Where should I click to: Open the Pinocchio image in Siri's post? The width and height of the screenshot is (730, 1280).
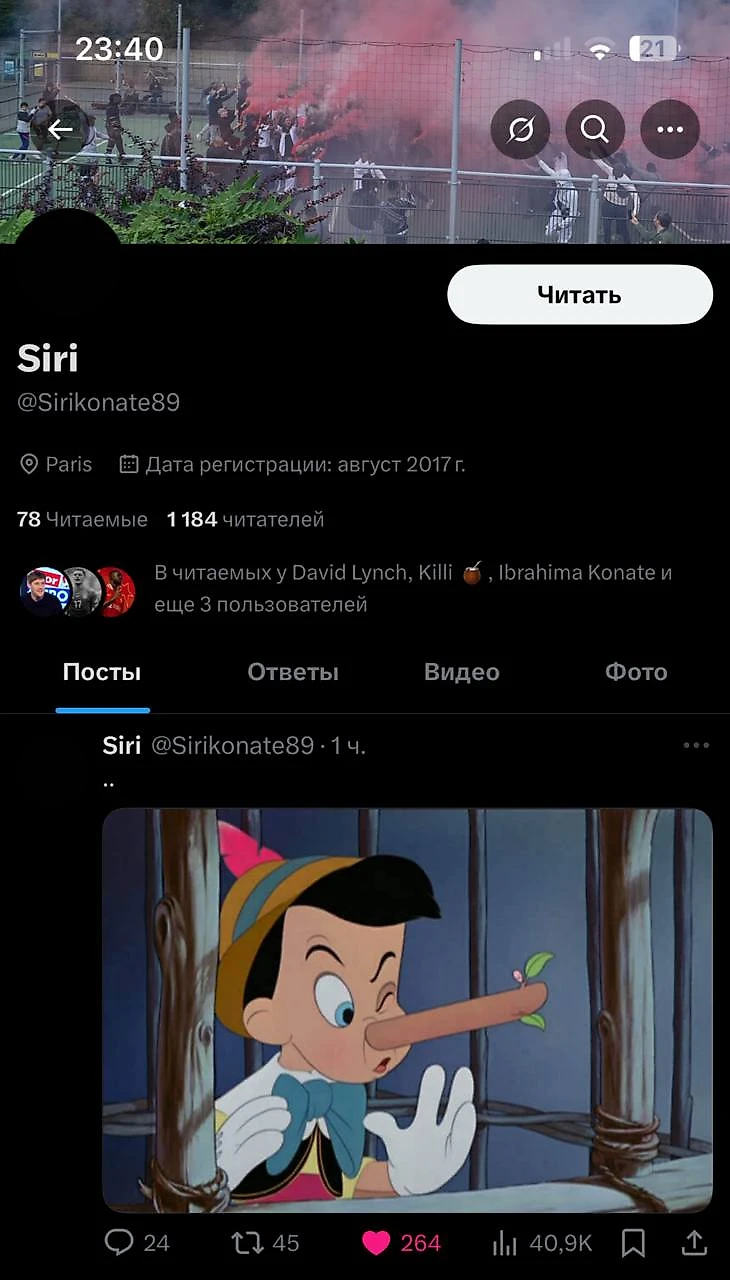tap(407, 1010)
